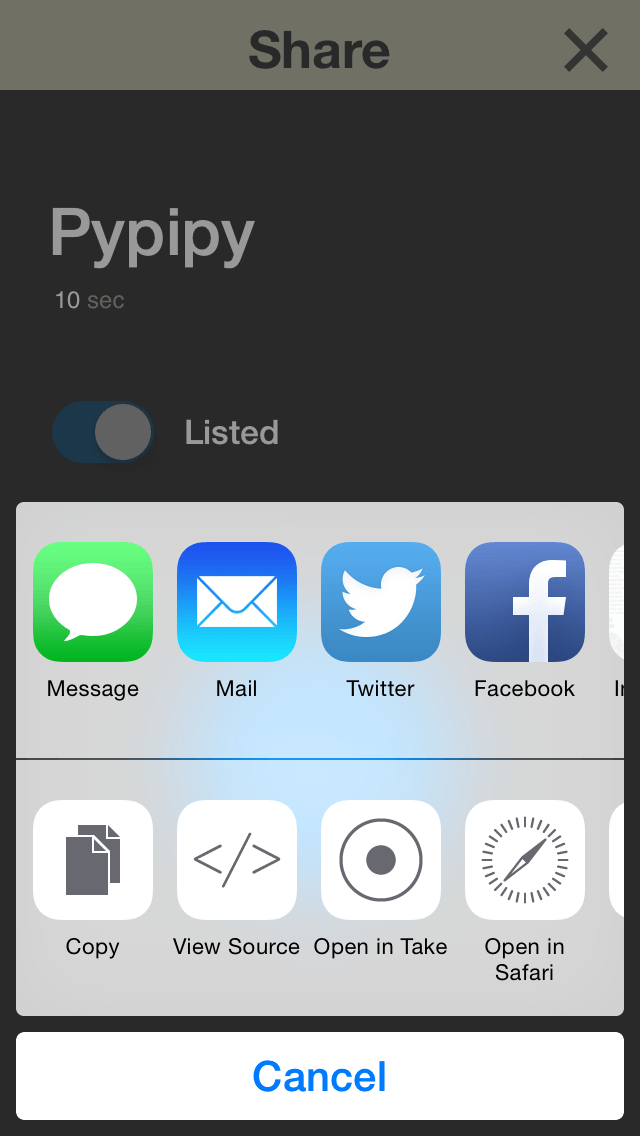This screenshot has width=640, height=1136.
Task: Cancel the share sheet
Action: click(x=320, y=1076)
